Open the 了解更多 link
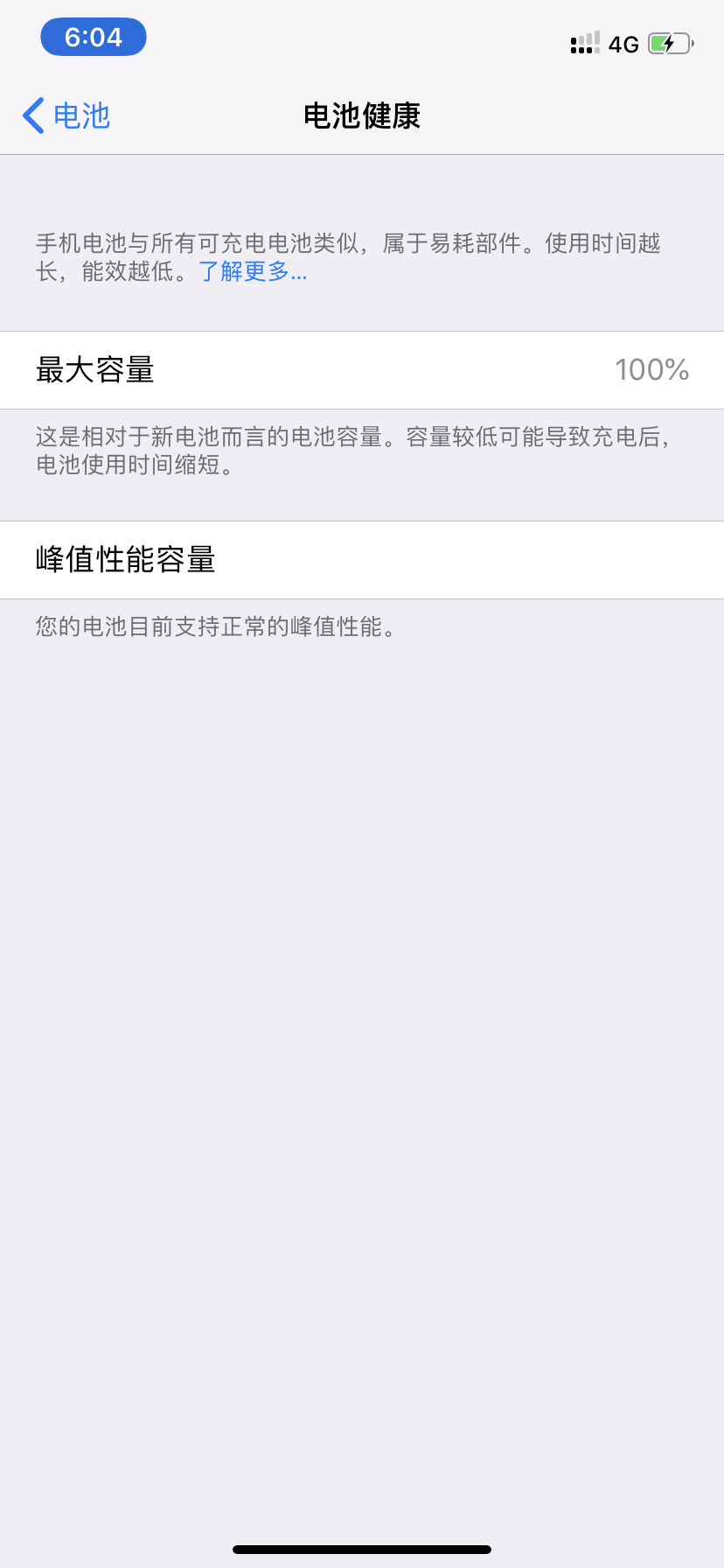This screenshot has height=1568, width=724. 253,272
